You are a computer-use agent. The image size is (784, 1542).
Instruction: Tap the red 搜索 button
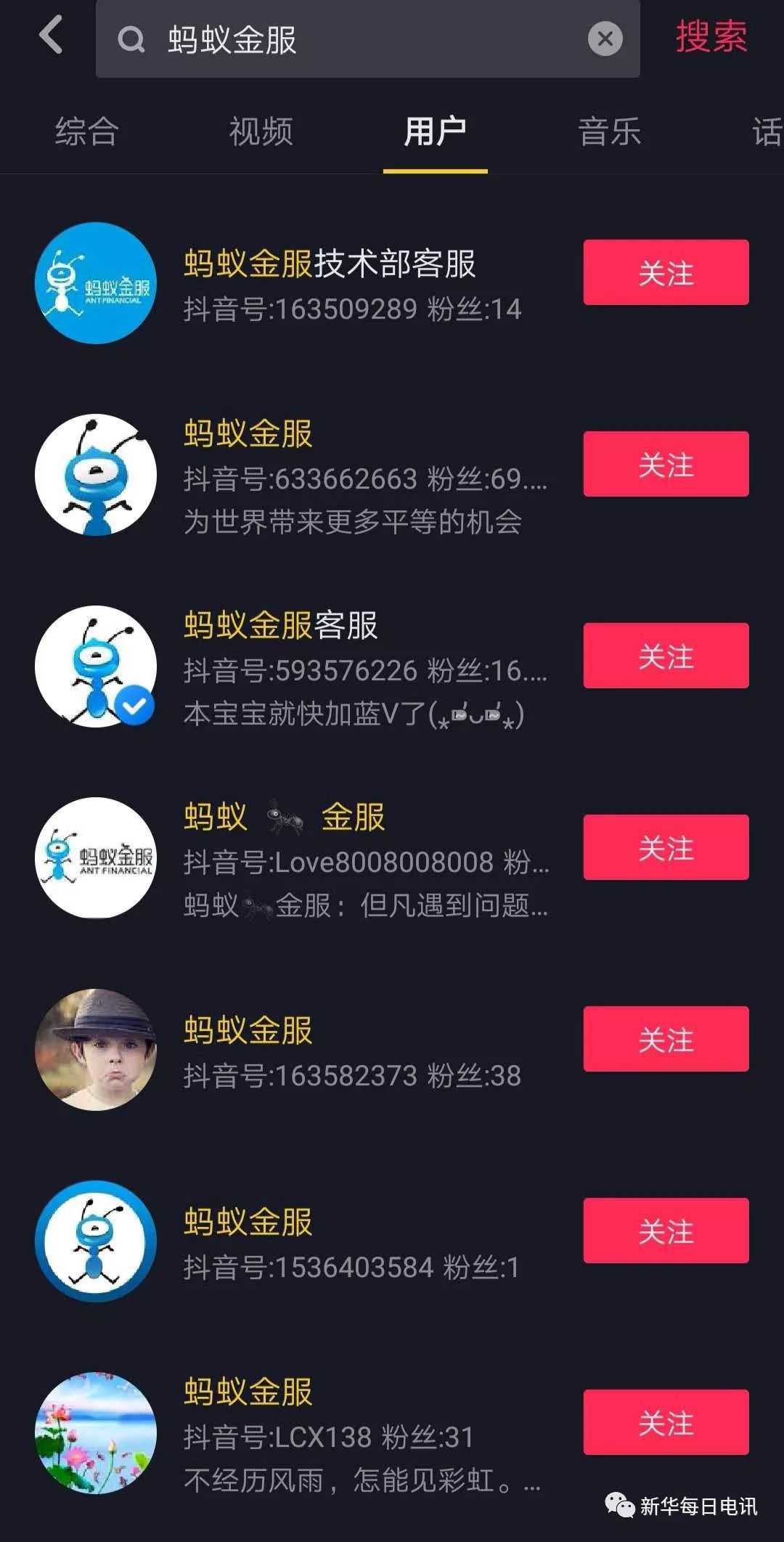click(711, 37)
